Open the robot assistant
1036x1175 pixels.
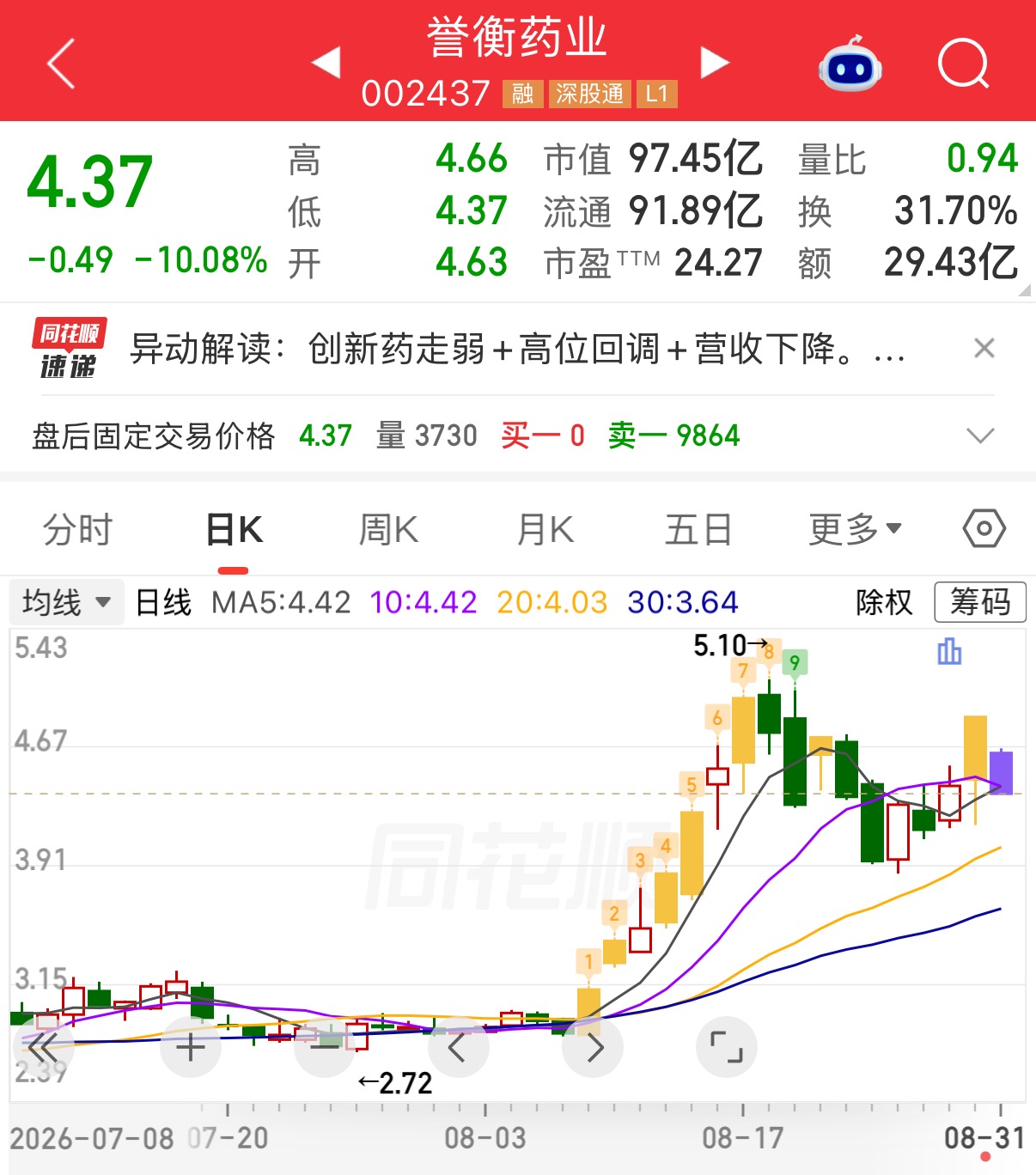tap(850, 64)
